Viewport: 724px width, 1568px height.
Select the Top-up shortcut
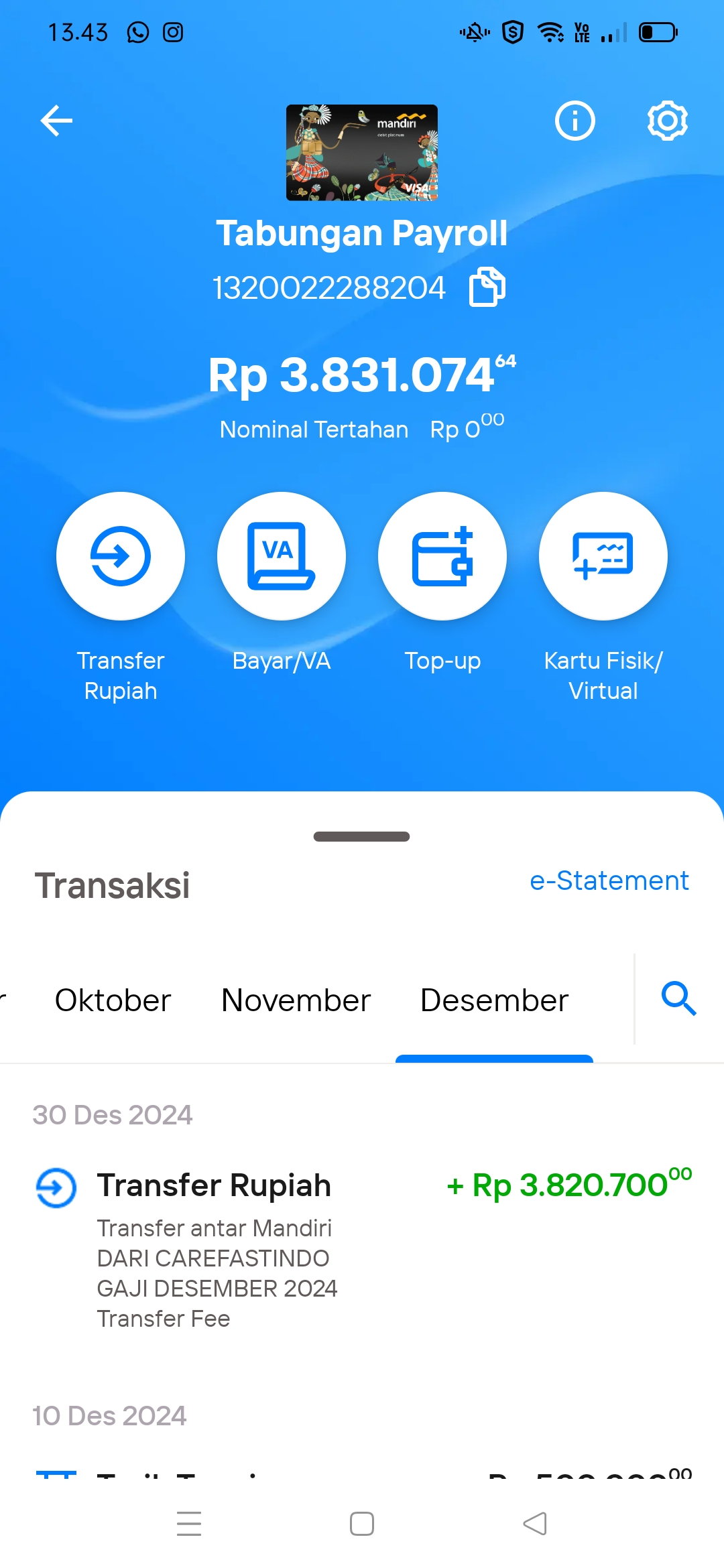pos(442,556)
